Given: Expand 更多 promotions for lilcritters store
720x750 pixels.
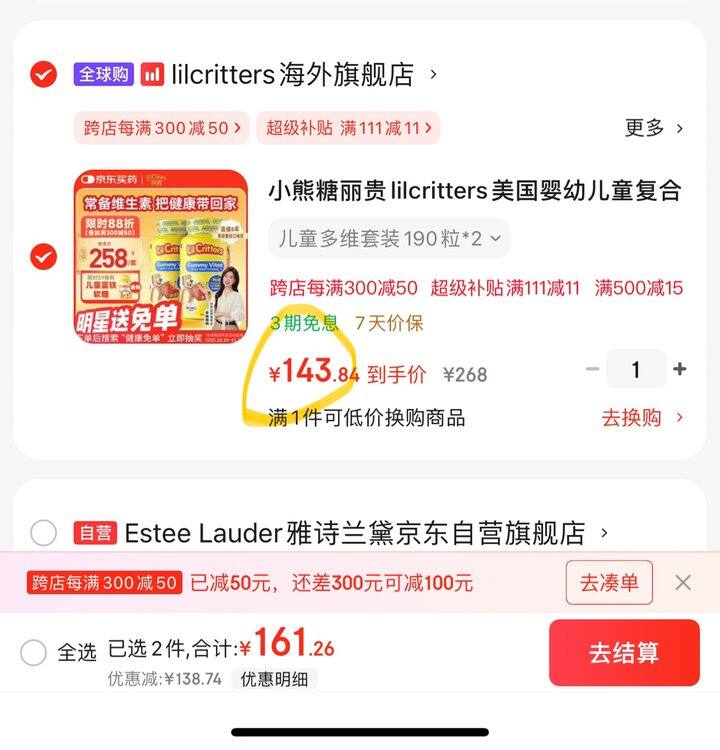Looking at the screenshot, I should 654,128.
